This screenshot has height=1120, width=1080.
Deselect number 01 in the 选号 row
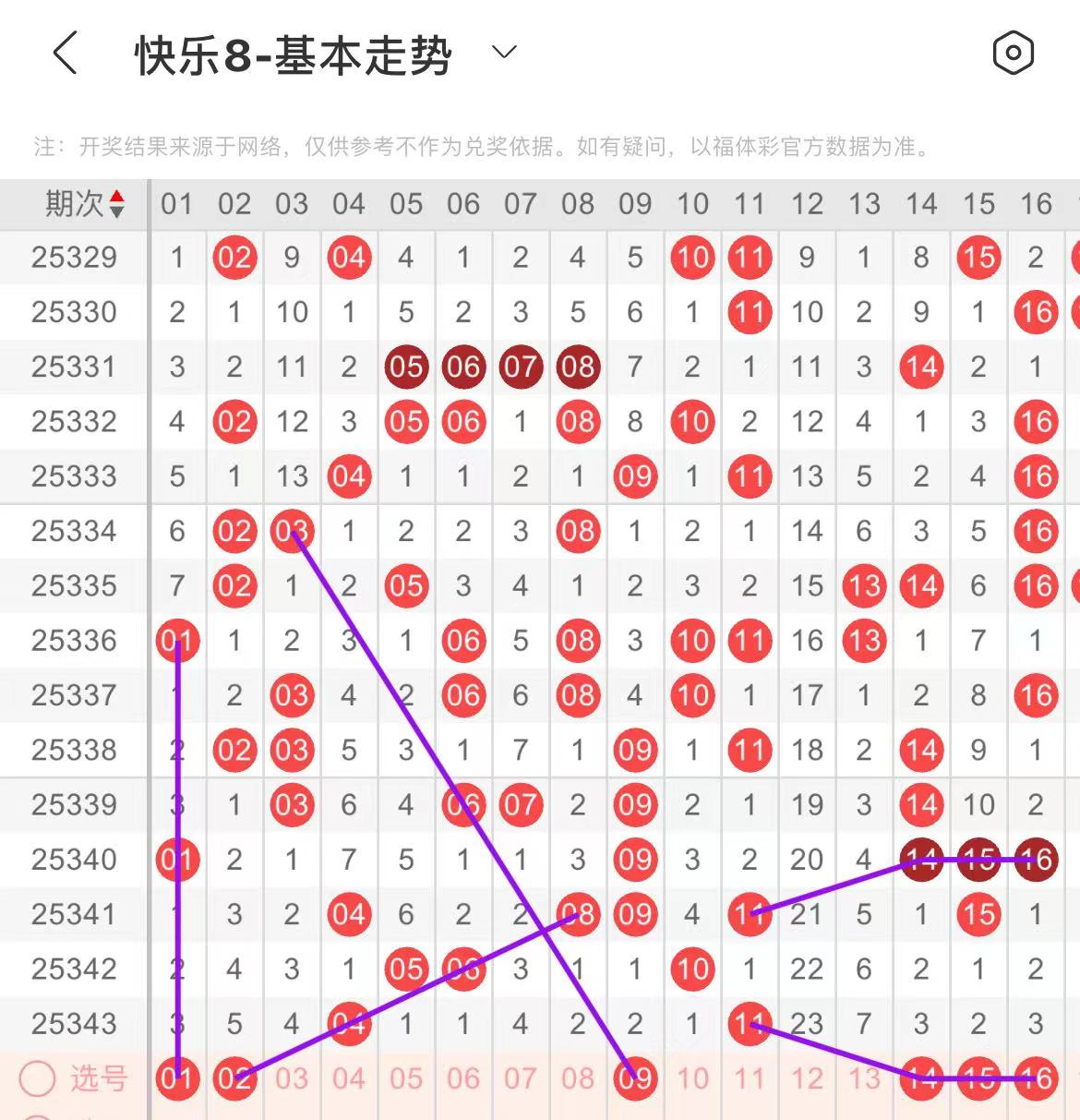(x=177, y=1078)
